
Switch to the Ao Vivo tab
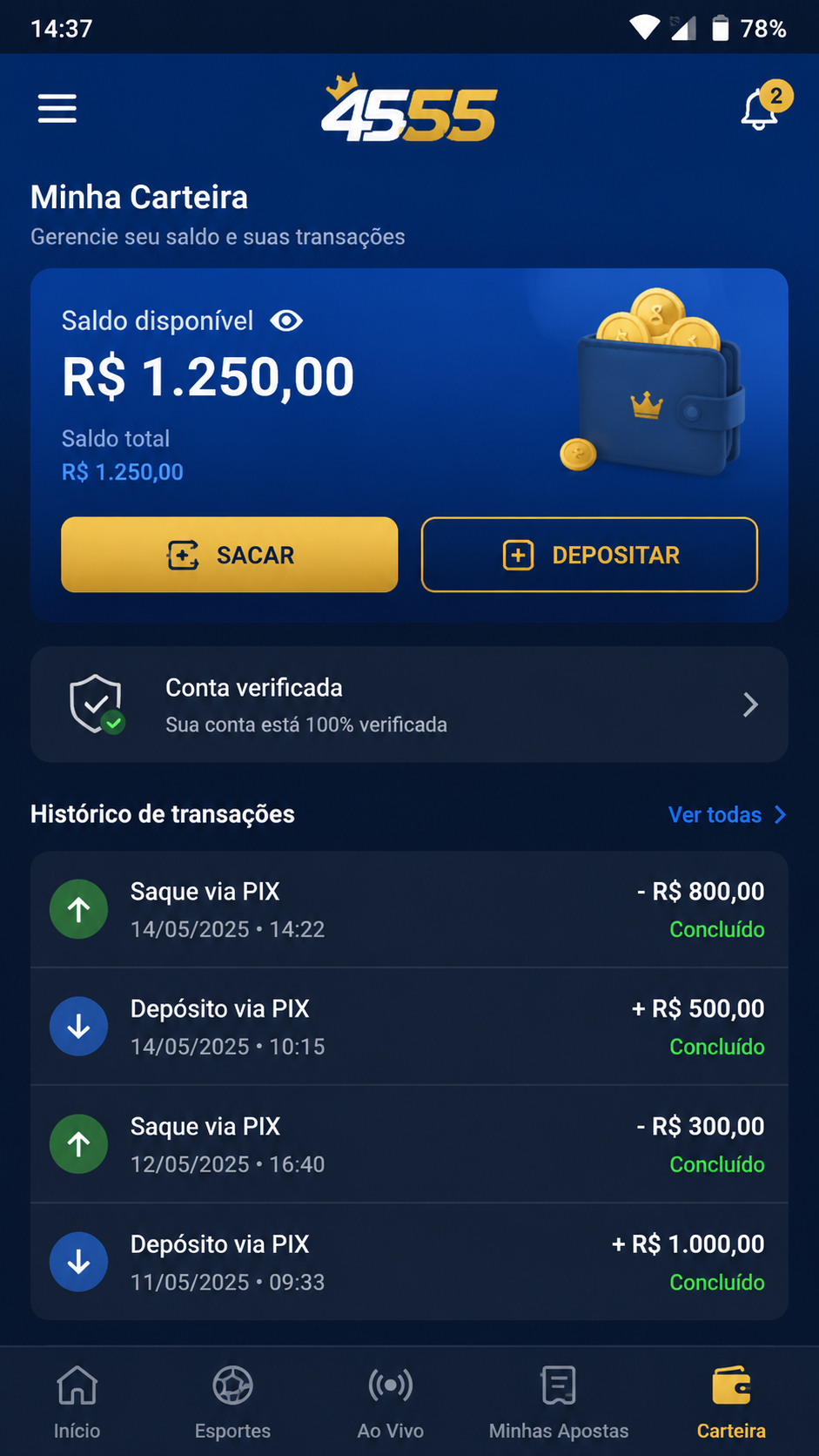391,1401
